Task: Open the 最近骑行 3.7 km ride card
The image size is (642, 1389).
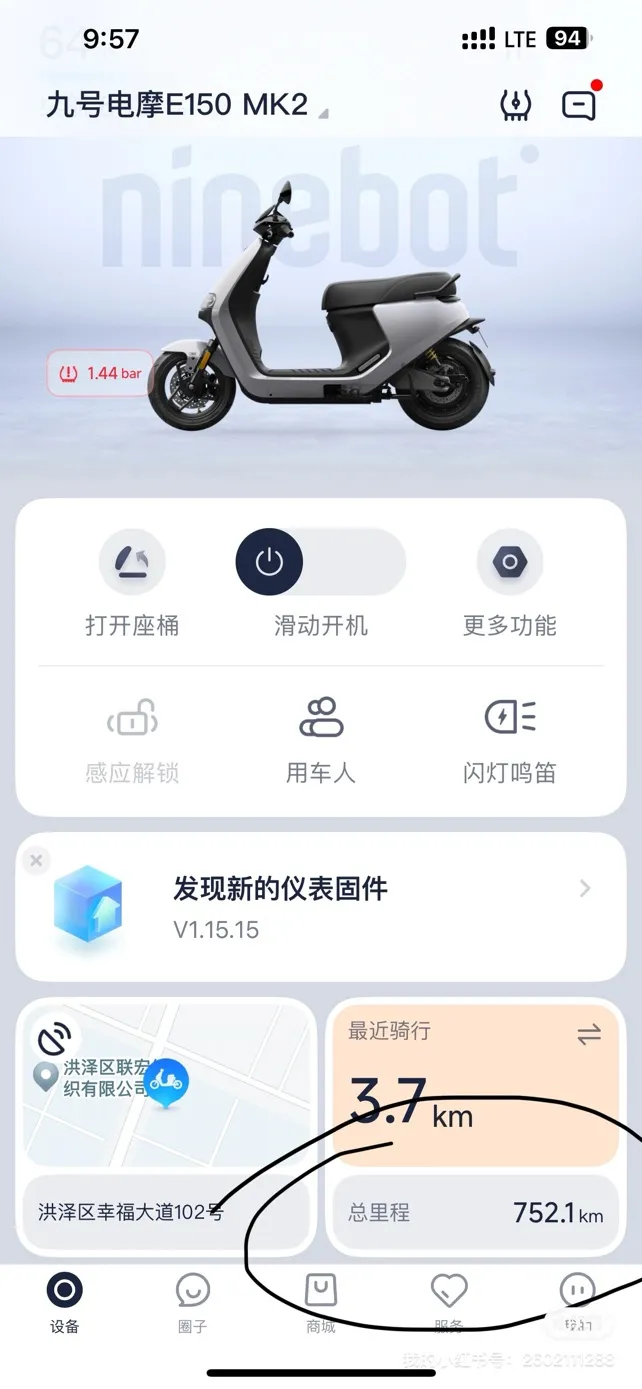Action: pyautogui.click(x=475, y=1083)
